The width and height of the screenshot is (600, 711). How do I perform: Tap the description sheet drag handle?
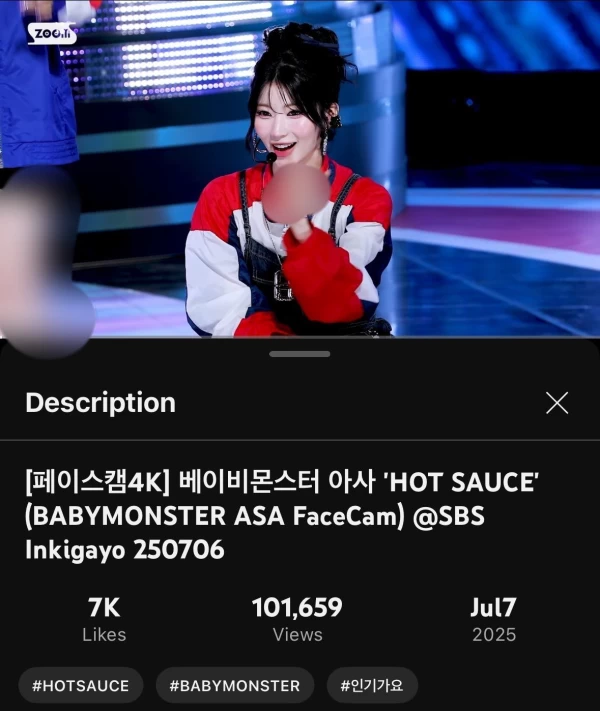tap(300, 354)
